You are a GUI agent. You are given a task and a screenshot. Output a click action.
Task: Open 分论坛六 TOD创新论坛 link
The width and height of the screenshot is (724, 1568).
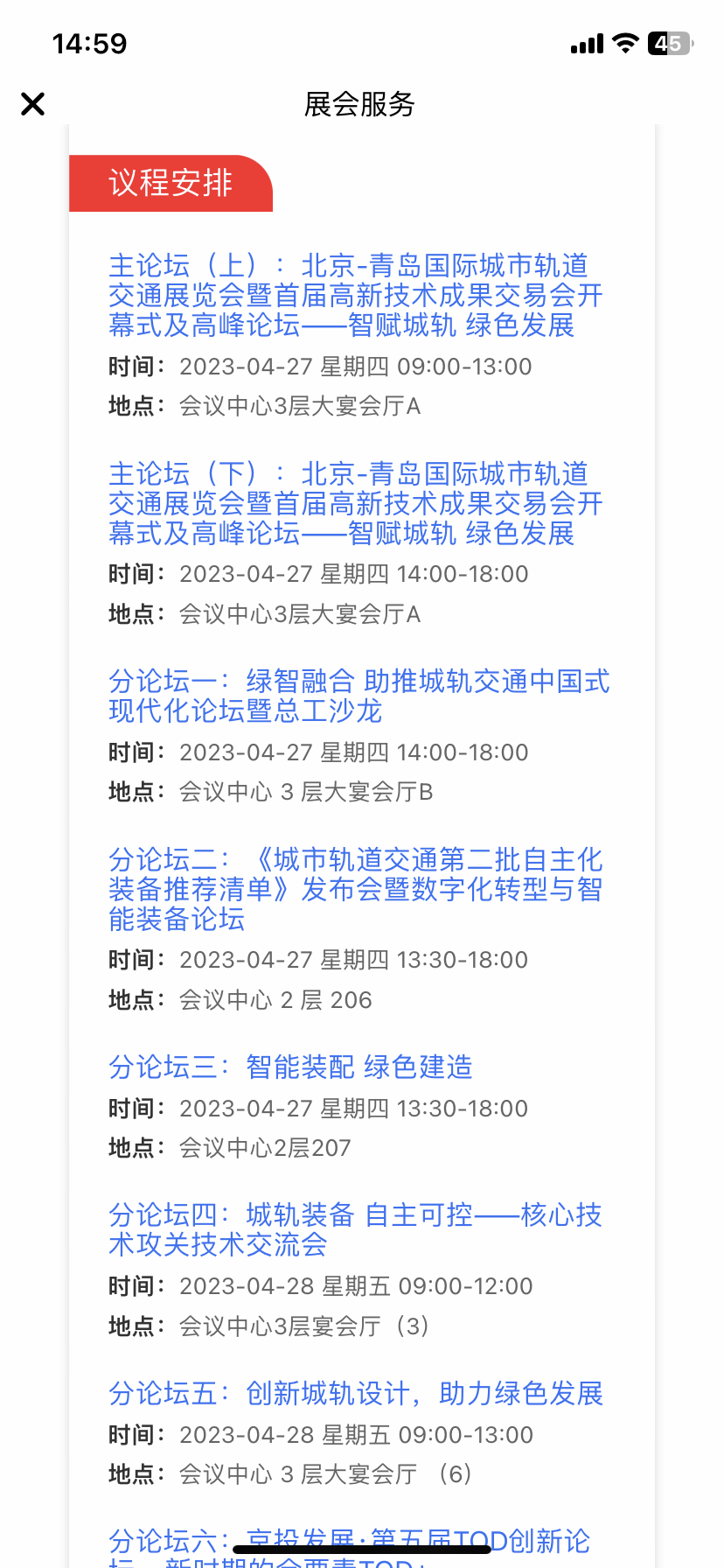pos(350,1548)
